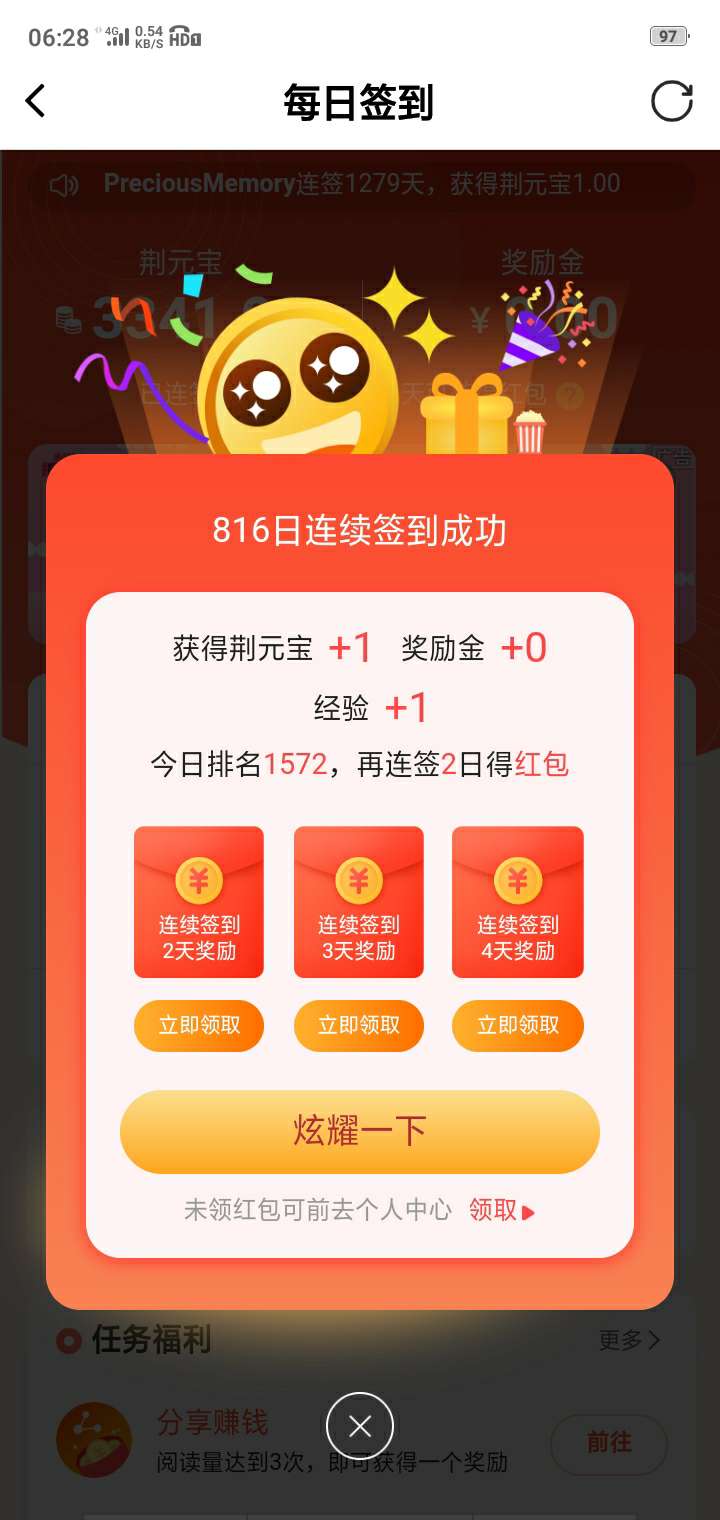This screenshot has width=720, height=1520.
Task: Refresh the 每日签到 page
Action: 671,101
